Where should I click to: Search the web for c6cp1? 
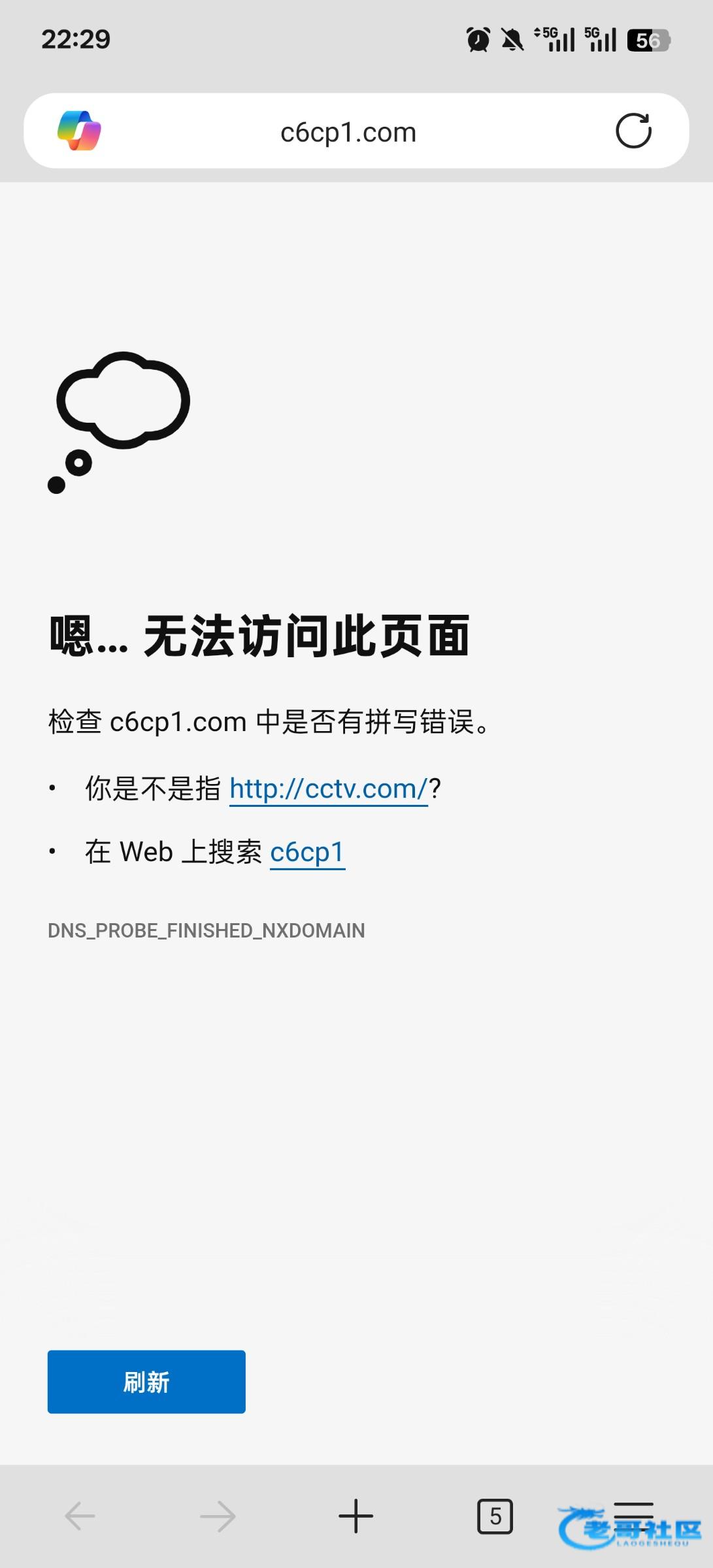[307, 852]
